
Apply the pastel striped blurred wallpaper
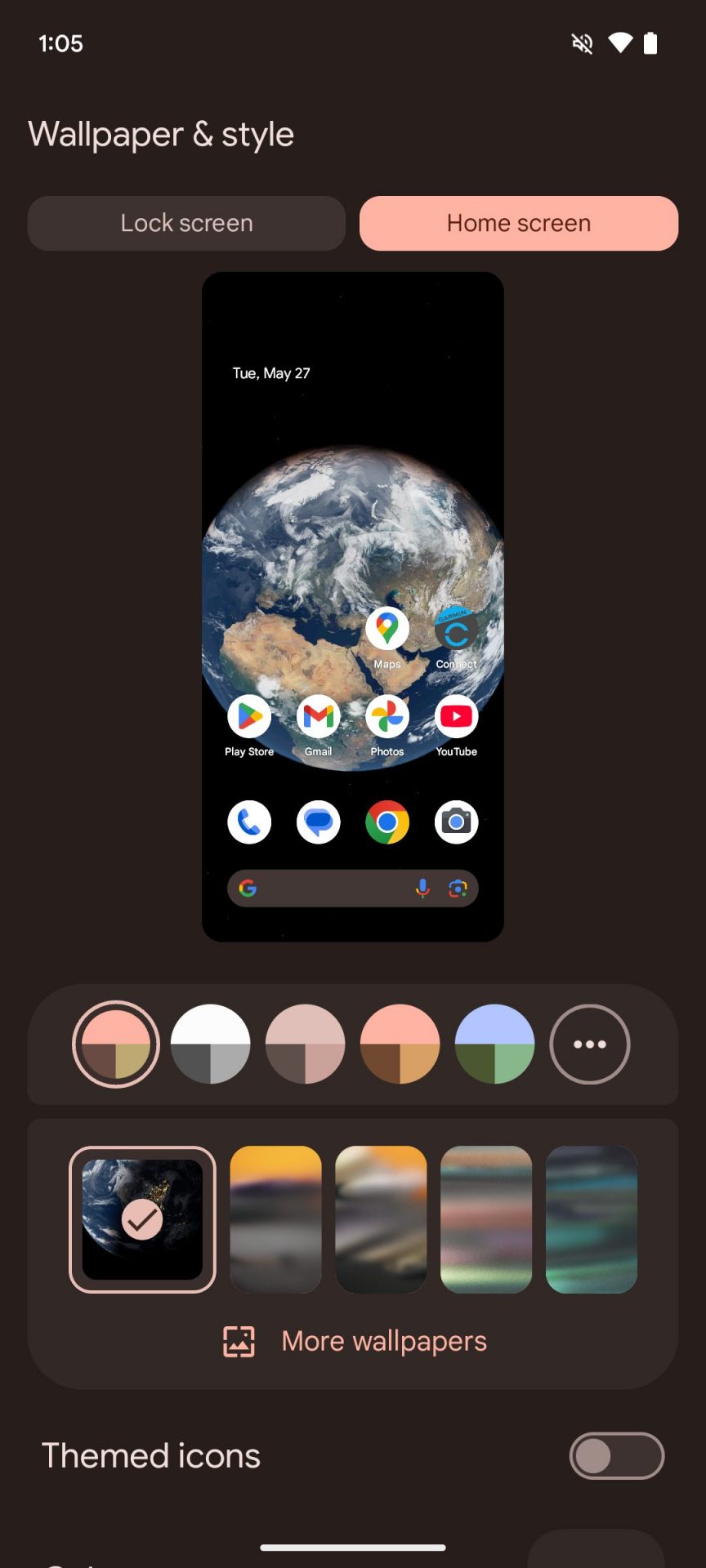point(486,1219)
